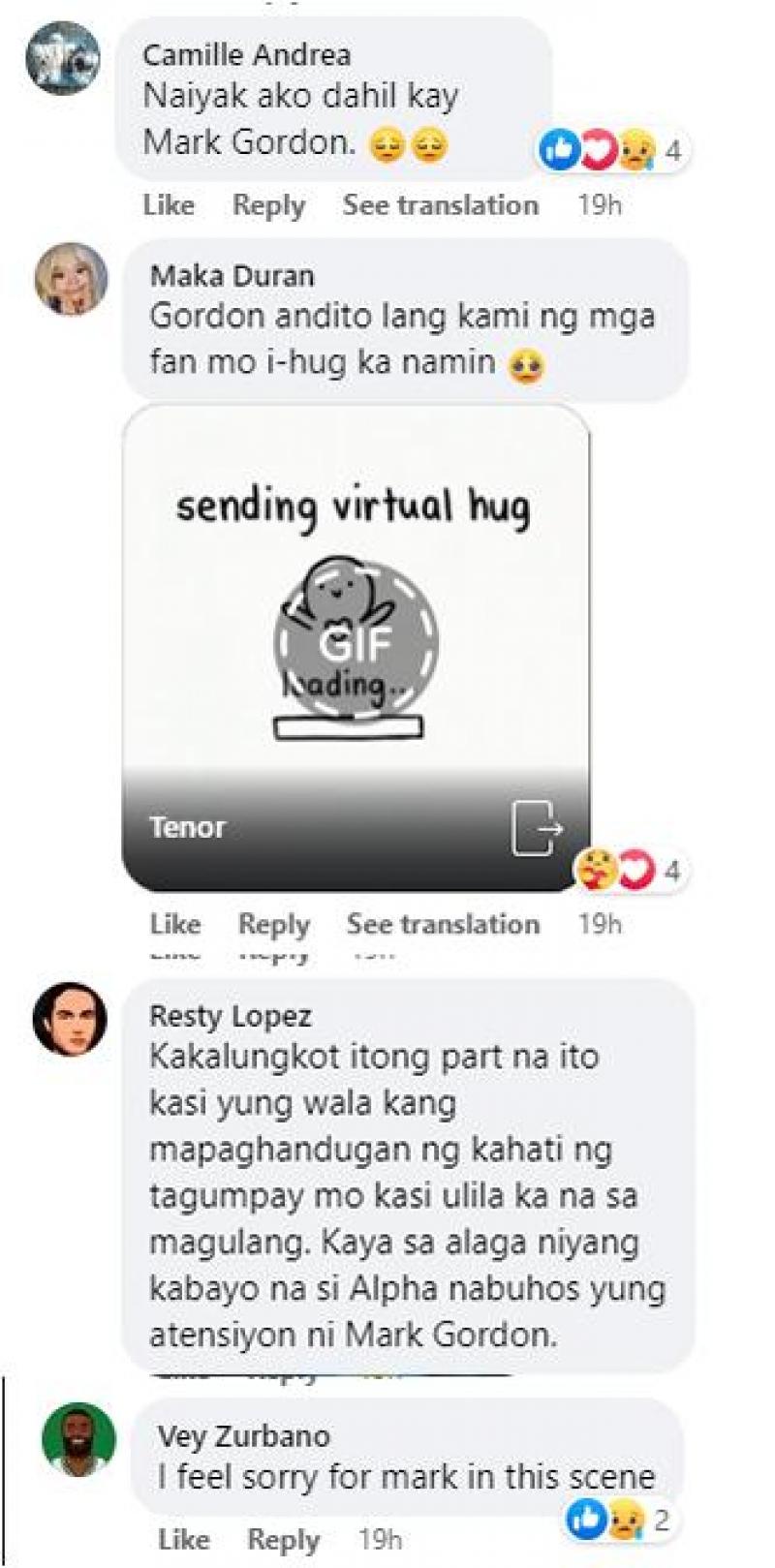Viewport: 775px width, 1568px height.
Task: Like Vey Zurbano's comment
Action: click(x=184, y=1539)
